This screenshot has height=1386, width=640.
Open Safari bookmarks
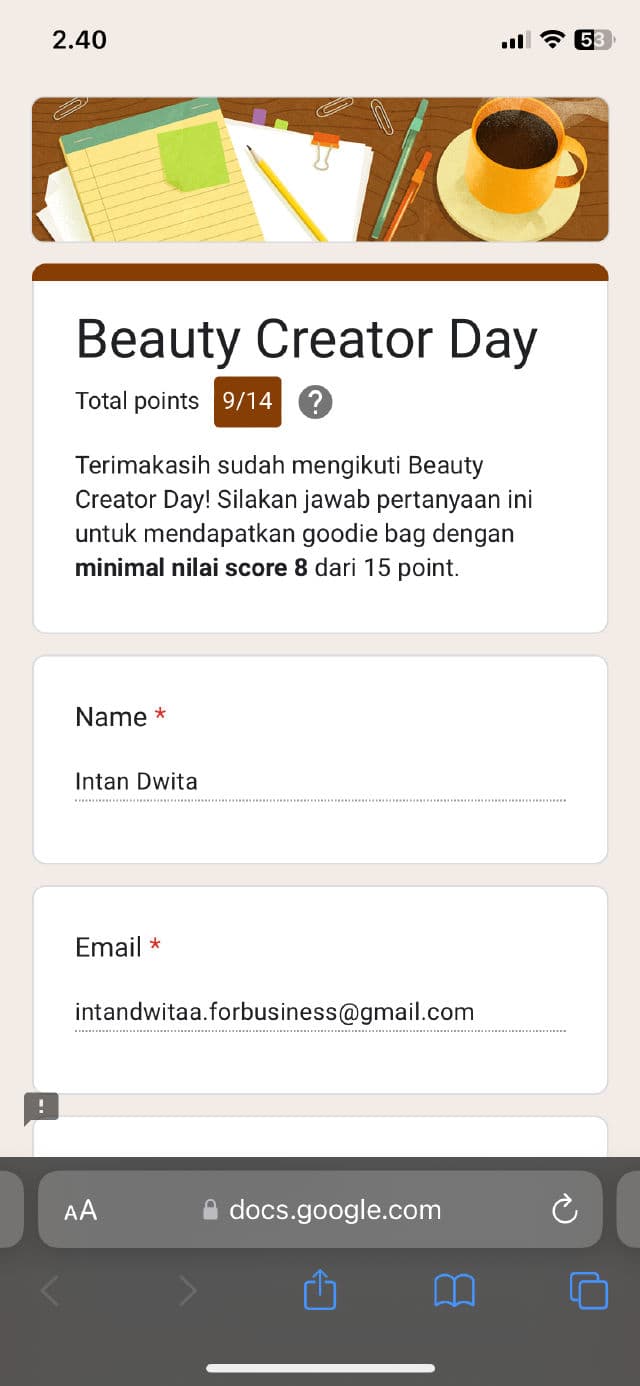tap(454, 1291)
